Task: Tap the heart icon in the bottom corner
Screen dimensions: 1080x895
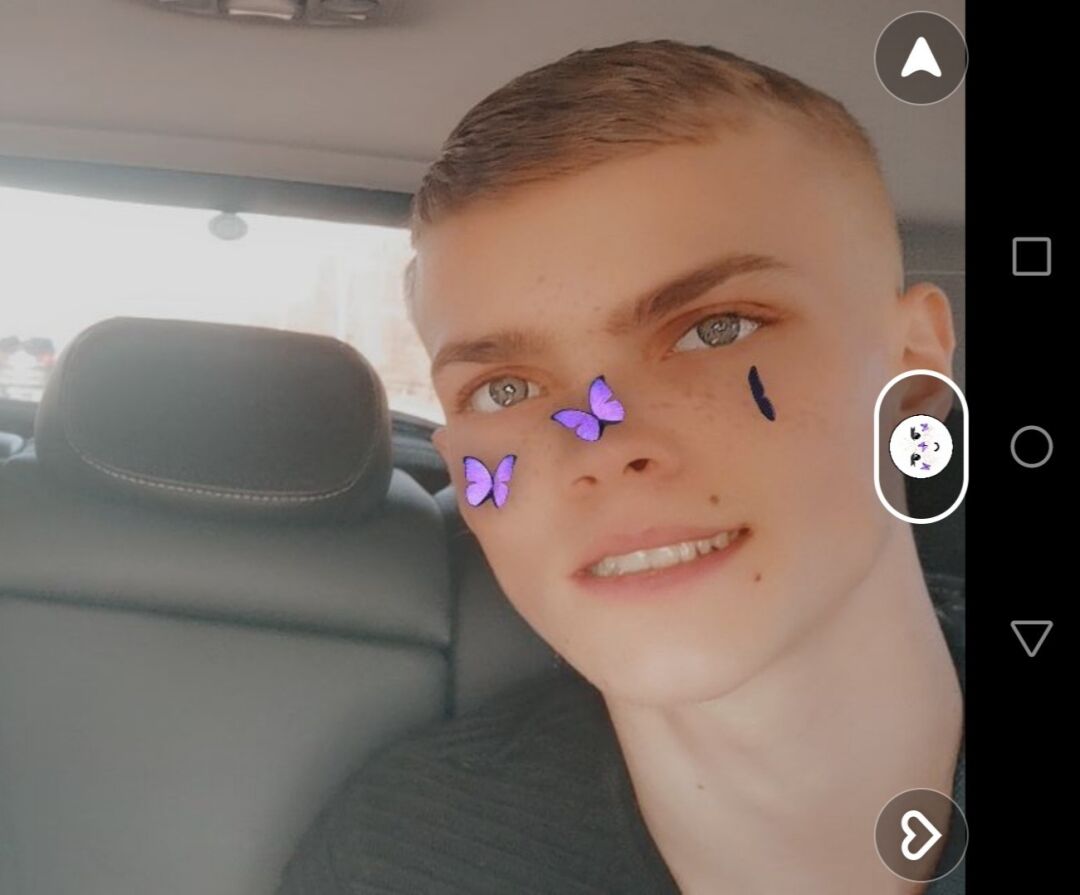Action: point(920,835)
